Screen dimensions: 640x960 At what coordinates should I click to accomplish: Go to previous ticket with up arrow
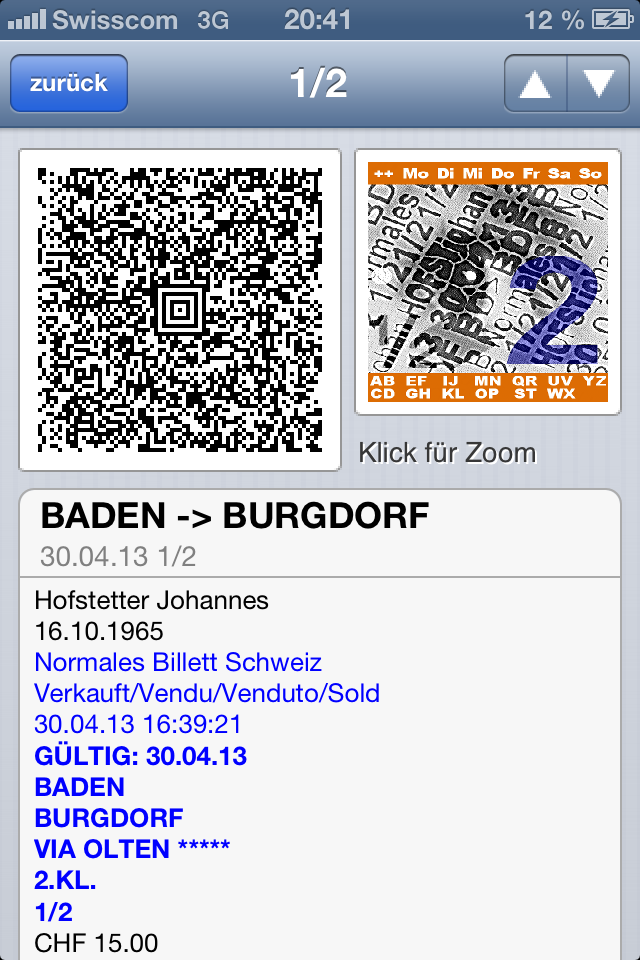coord(536,84)
